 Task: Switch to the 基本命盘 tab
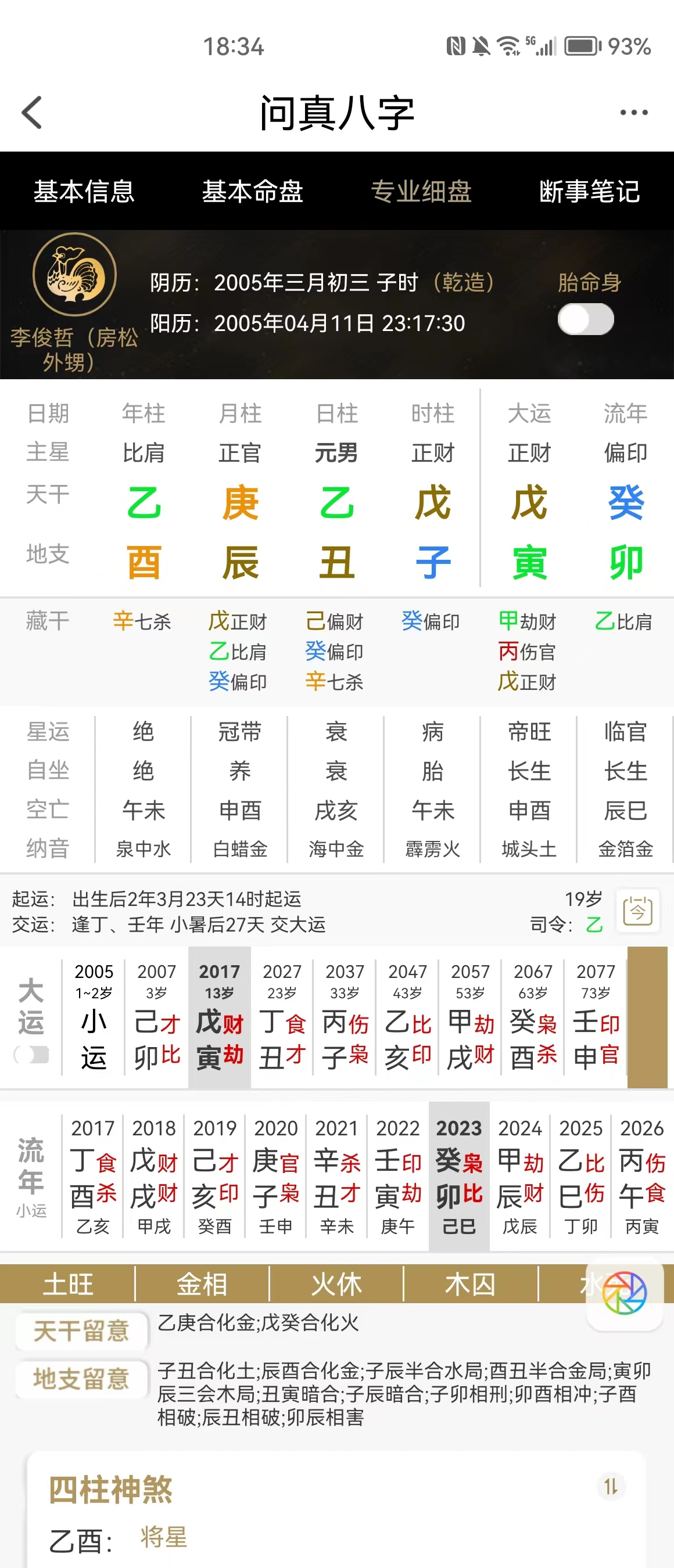pyautogui.click(x=253, y=191)
